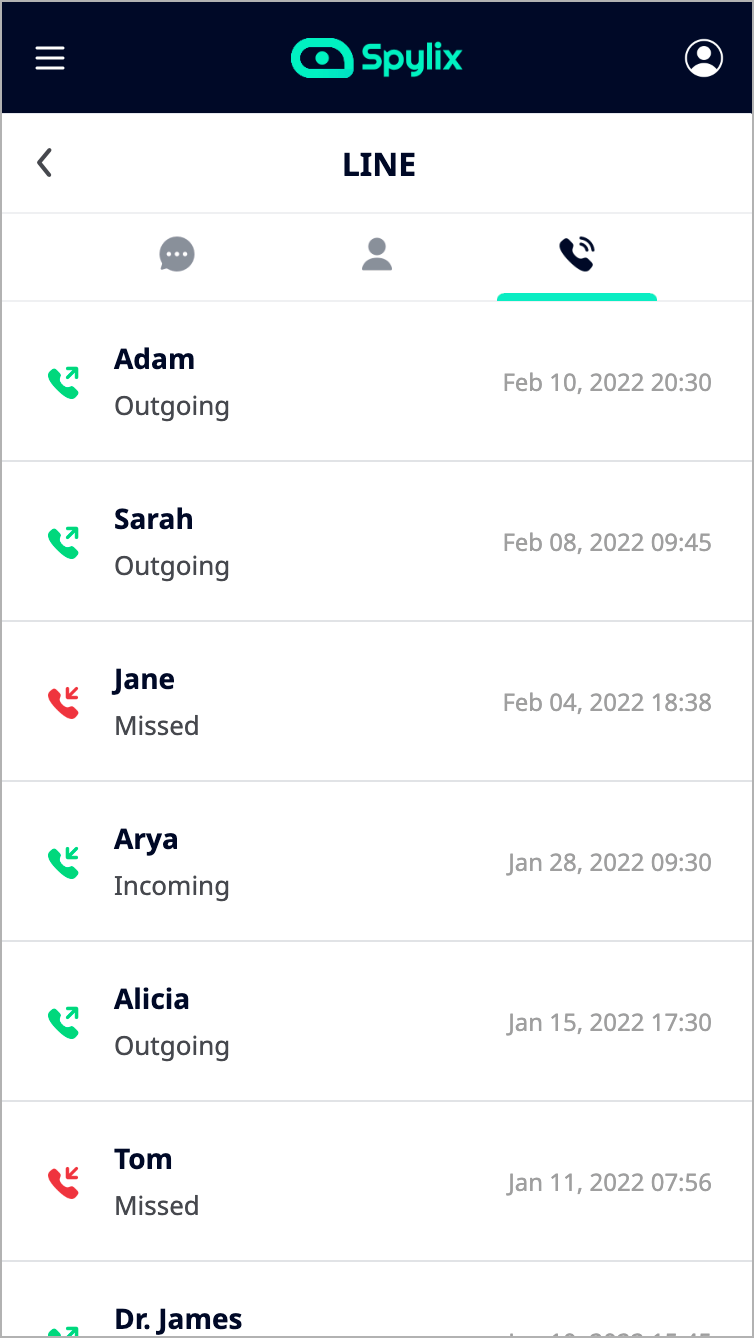Open Jane's missed call details

pos(377,701)
